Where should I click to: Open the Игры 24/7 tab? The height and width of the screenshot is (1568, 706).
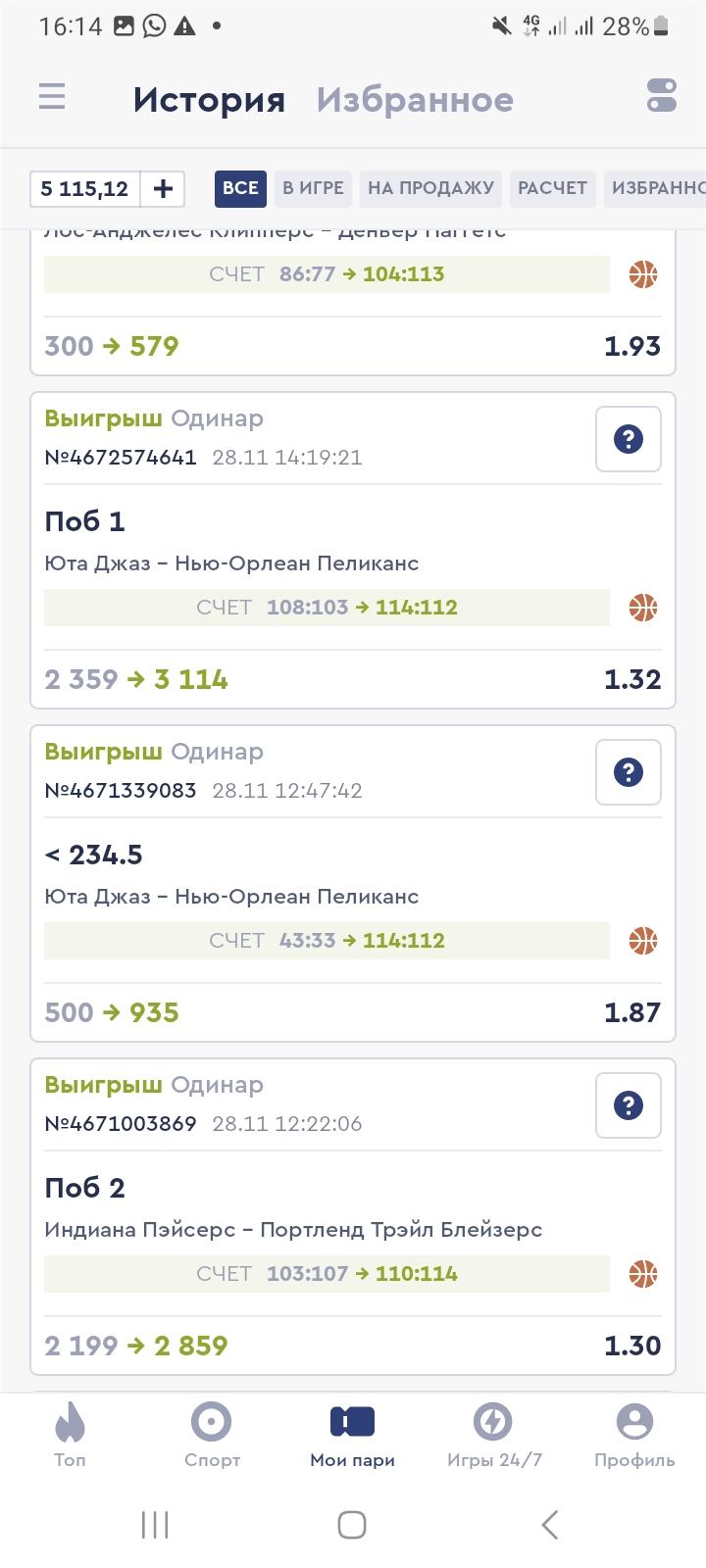coord(494,1435)
